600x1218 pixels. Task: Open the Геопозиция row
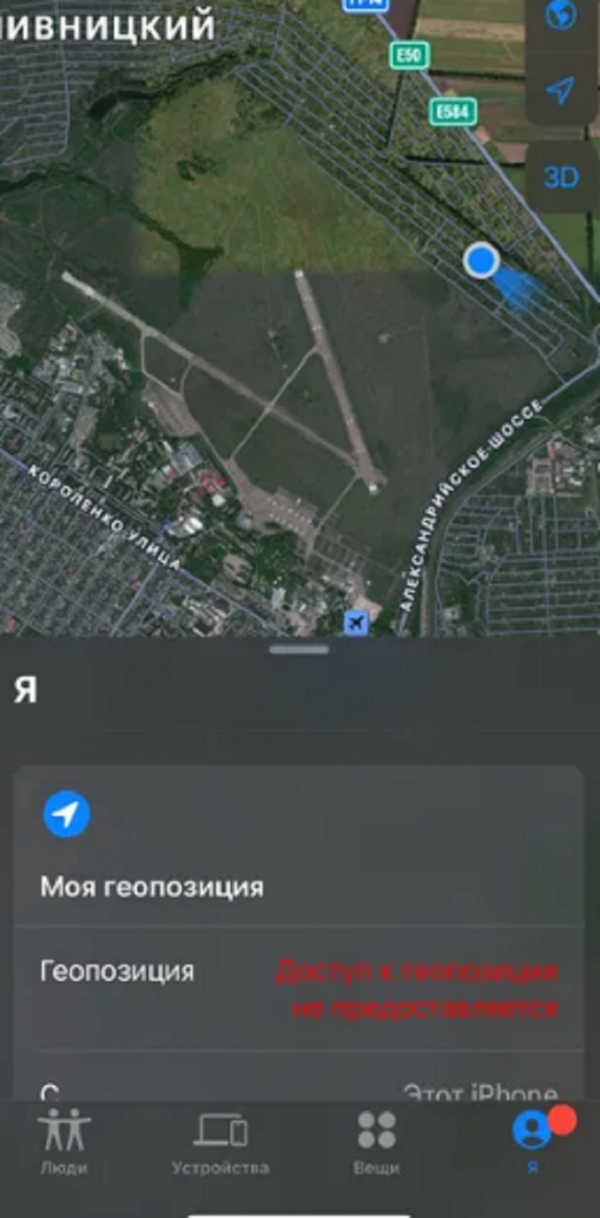pos(298,987)
